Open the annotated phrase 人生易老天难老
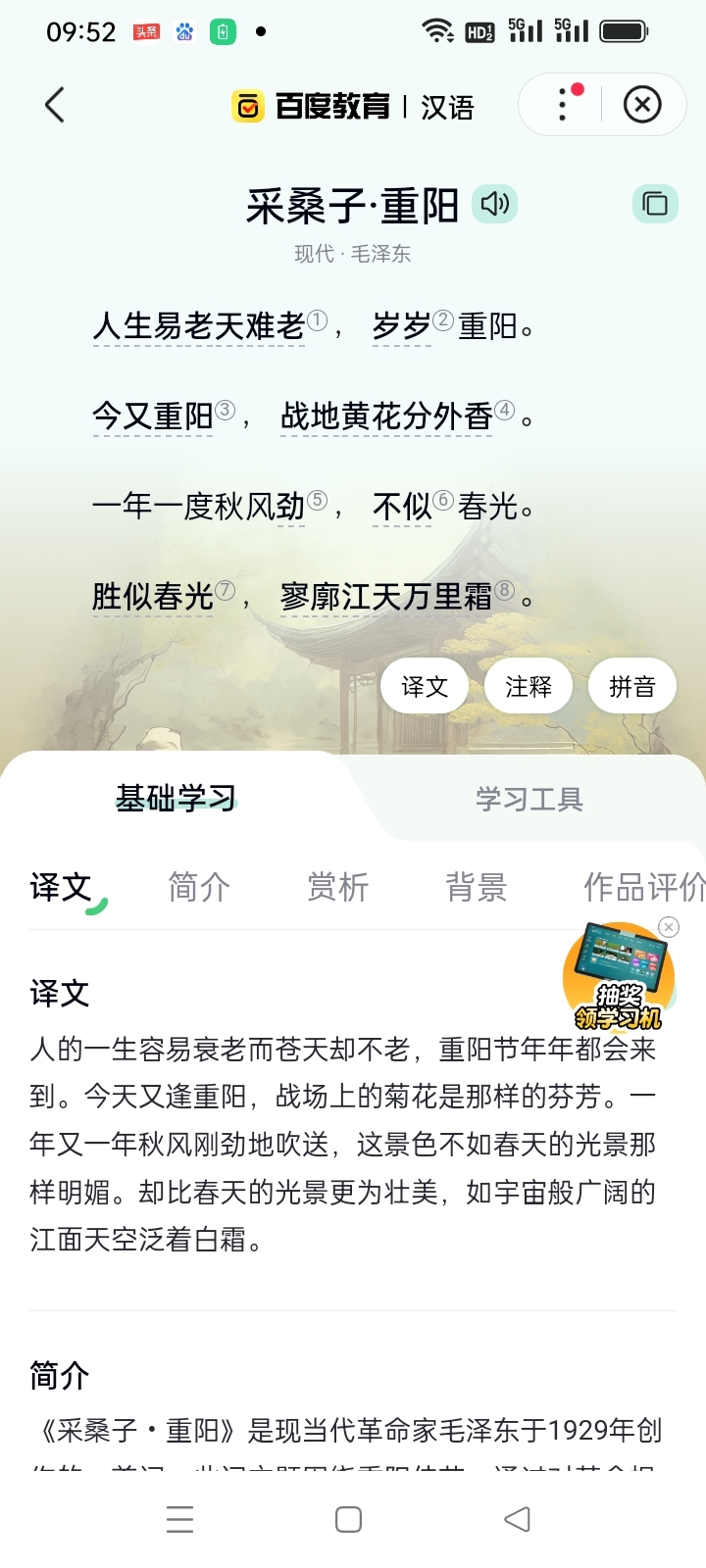The image size is (706, 1568). (199, 326)
